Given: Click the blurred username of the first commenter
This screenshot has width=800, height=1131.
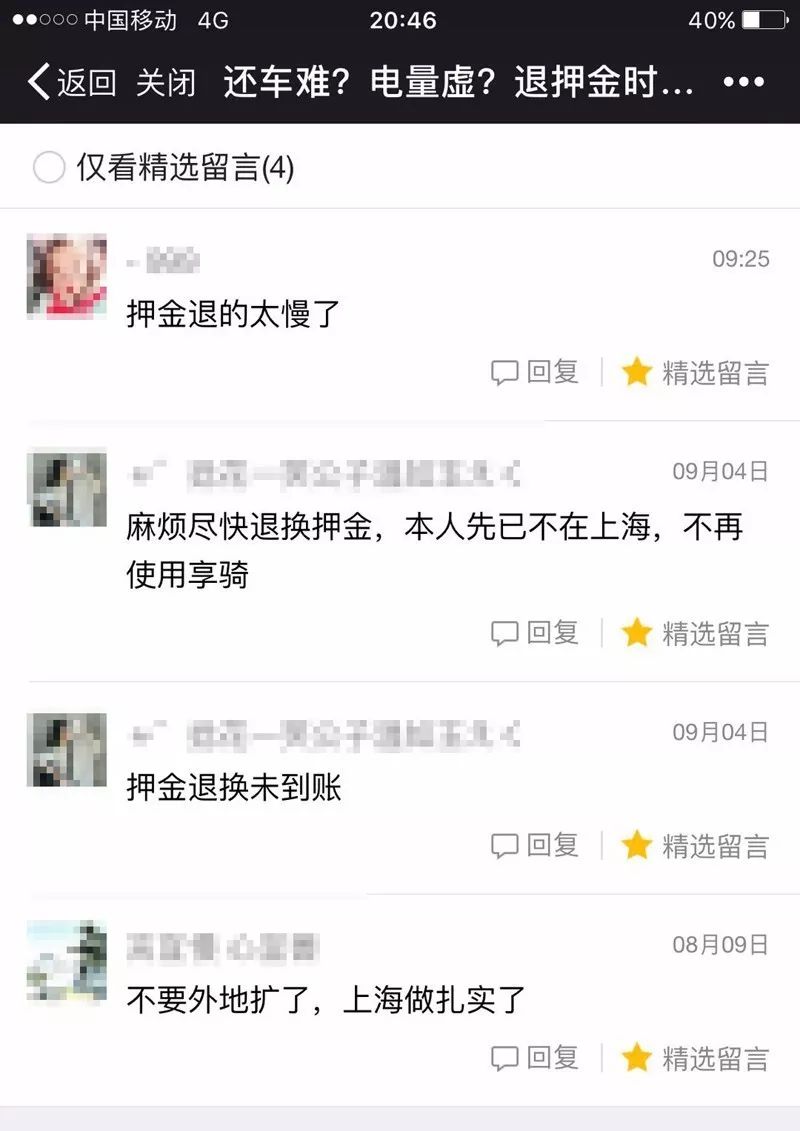Looking at the screenshot, I should click(x=165, y=262).
